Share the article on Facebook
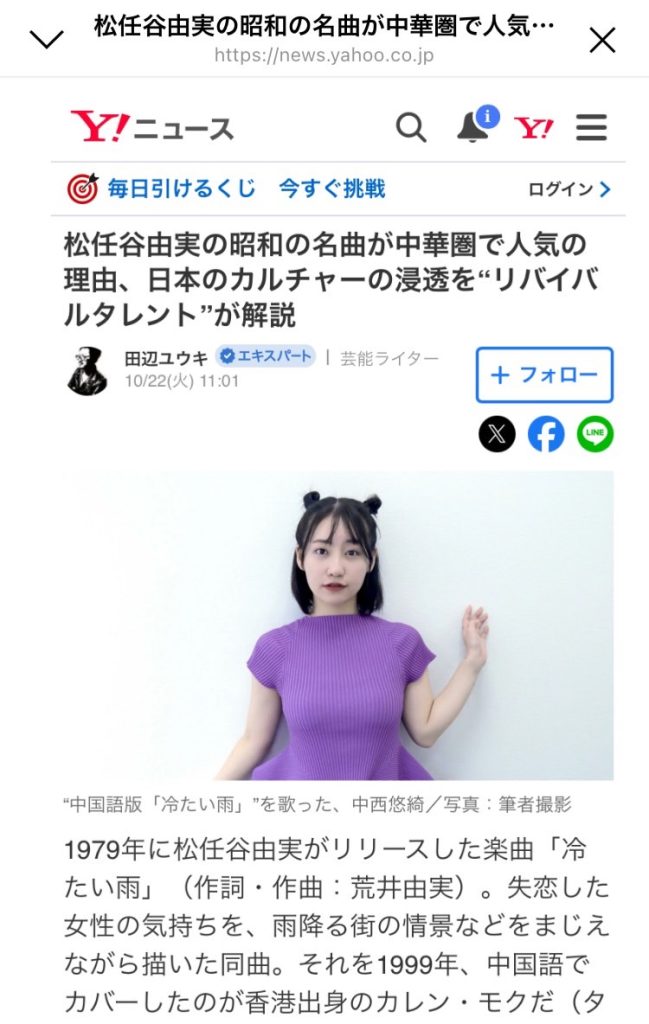Screen dimensions: 649x1024 coord(546,434)
